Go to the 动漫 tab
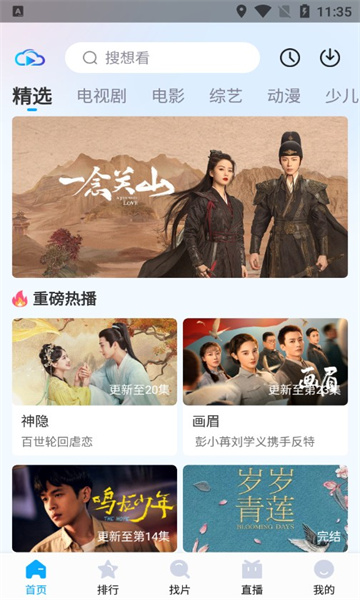360x600 pixels. [284, 96]
